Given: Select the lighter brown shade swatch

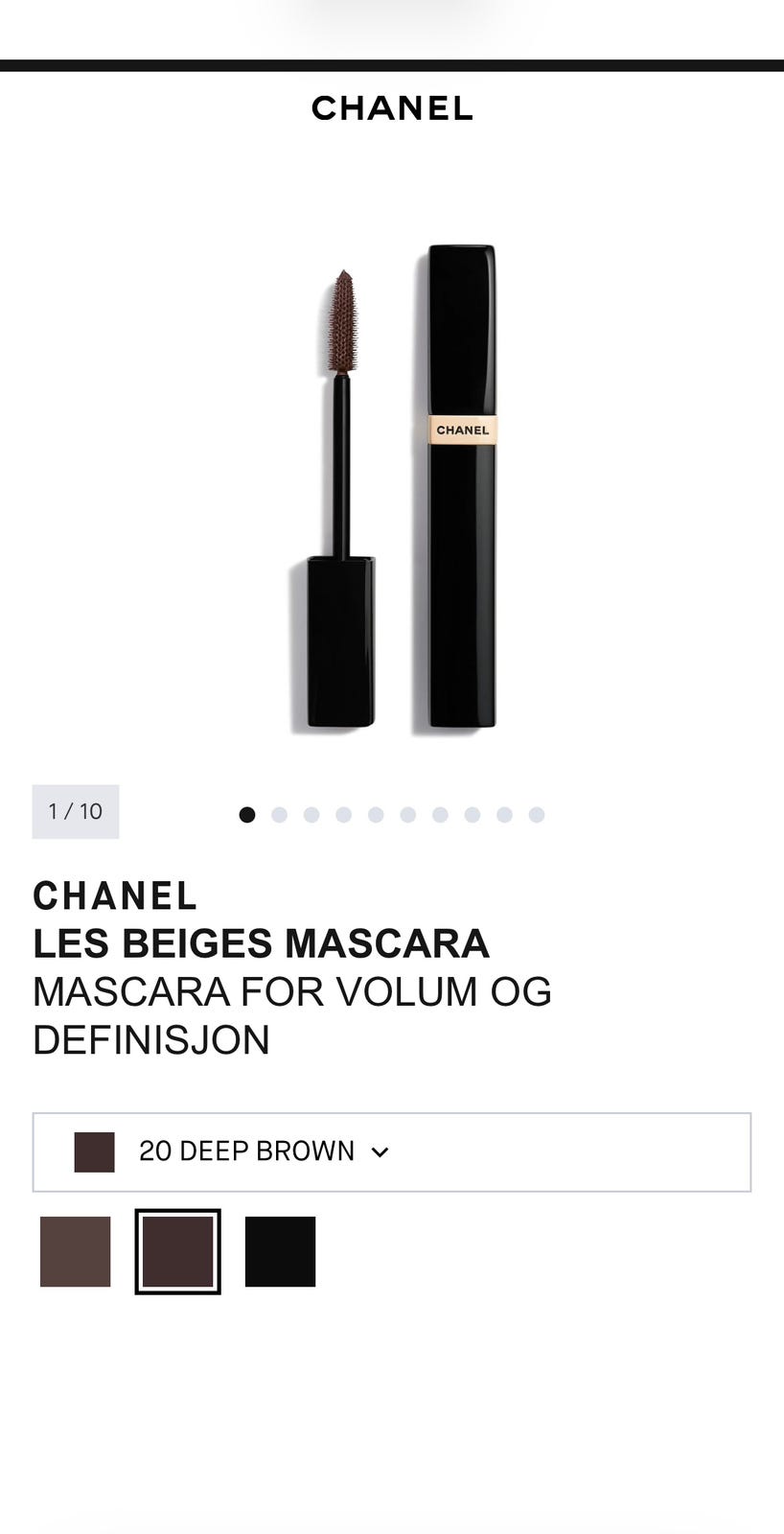Looking at the screenshot, I should [75, 1251].
